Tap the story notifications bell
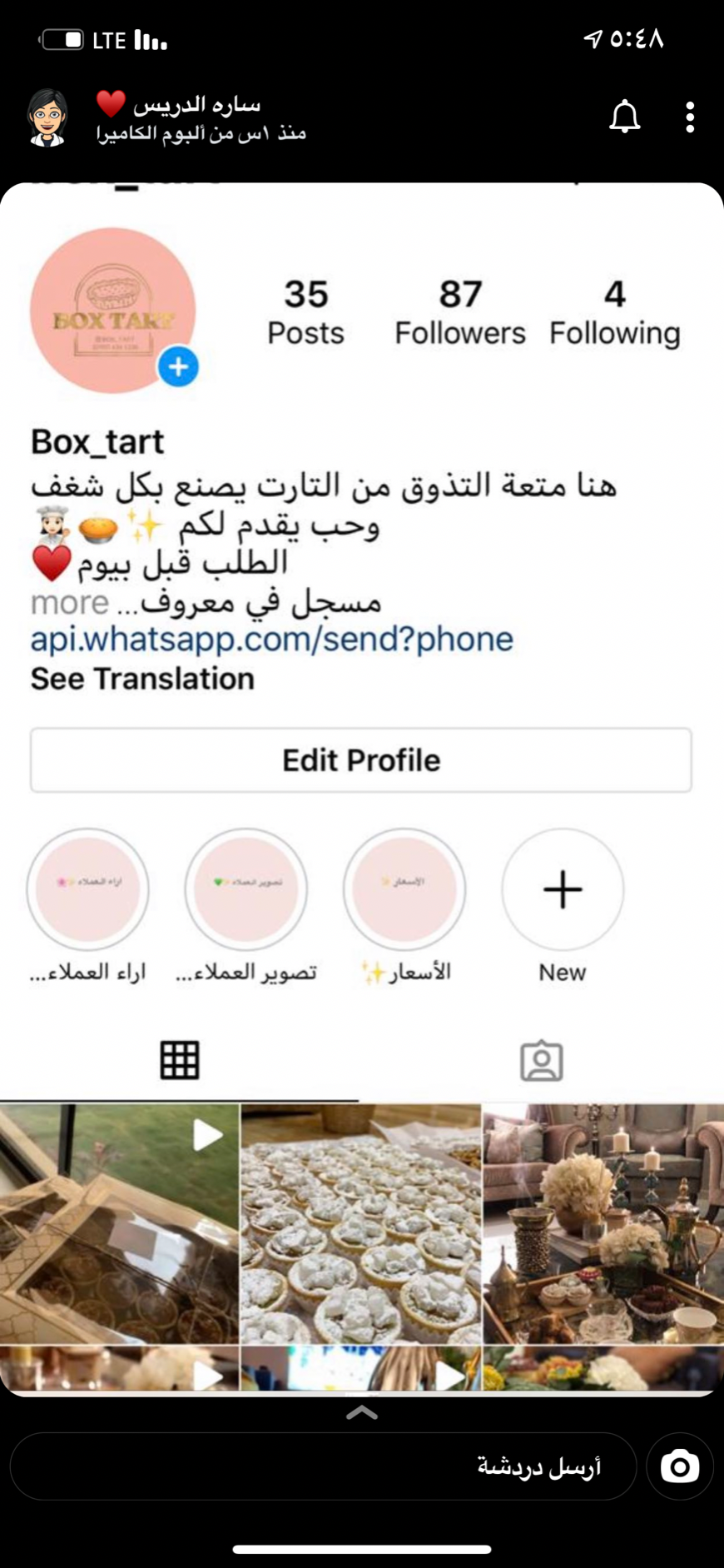The image size is (724, 1568). [624, 117]
